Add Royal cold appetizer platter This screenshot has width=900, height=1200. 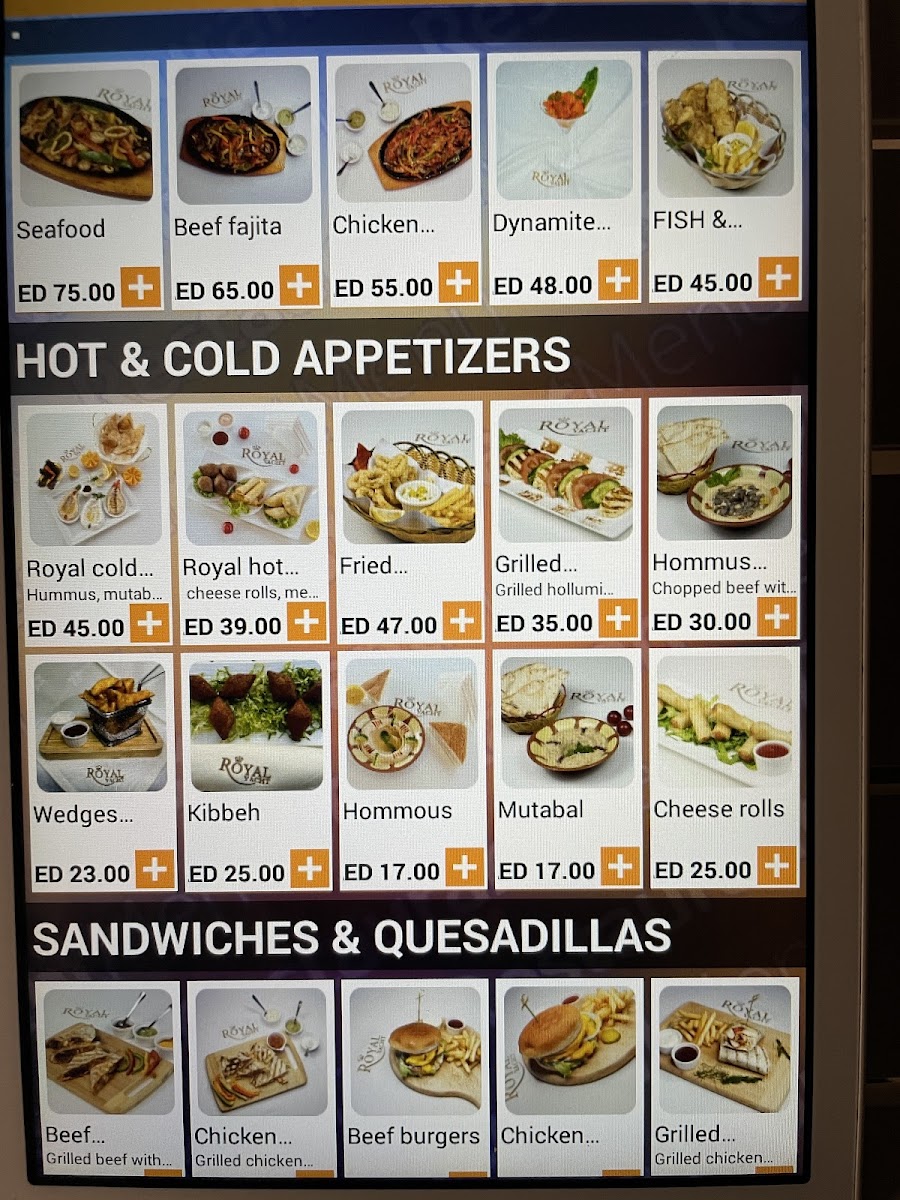(147, 624)
